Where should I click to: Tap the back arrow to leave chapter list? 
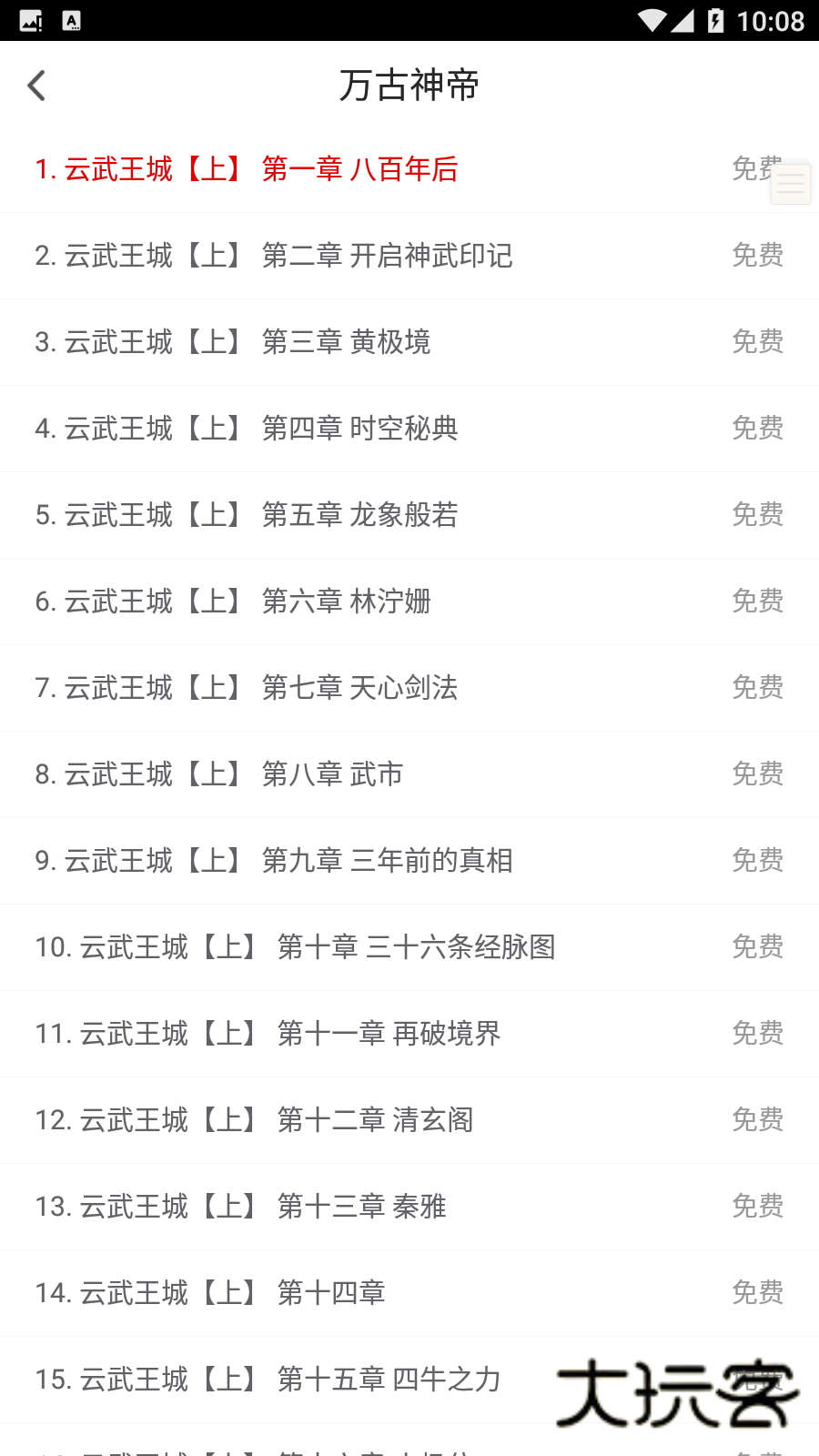coord(36,85)
